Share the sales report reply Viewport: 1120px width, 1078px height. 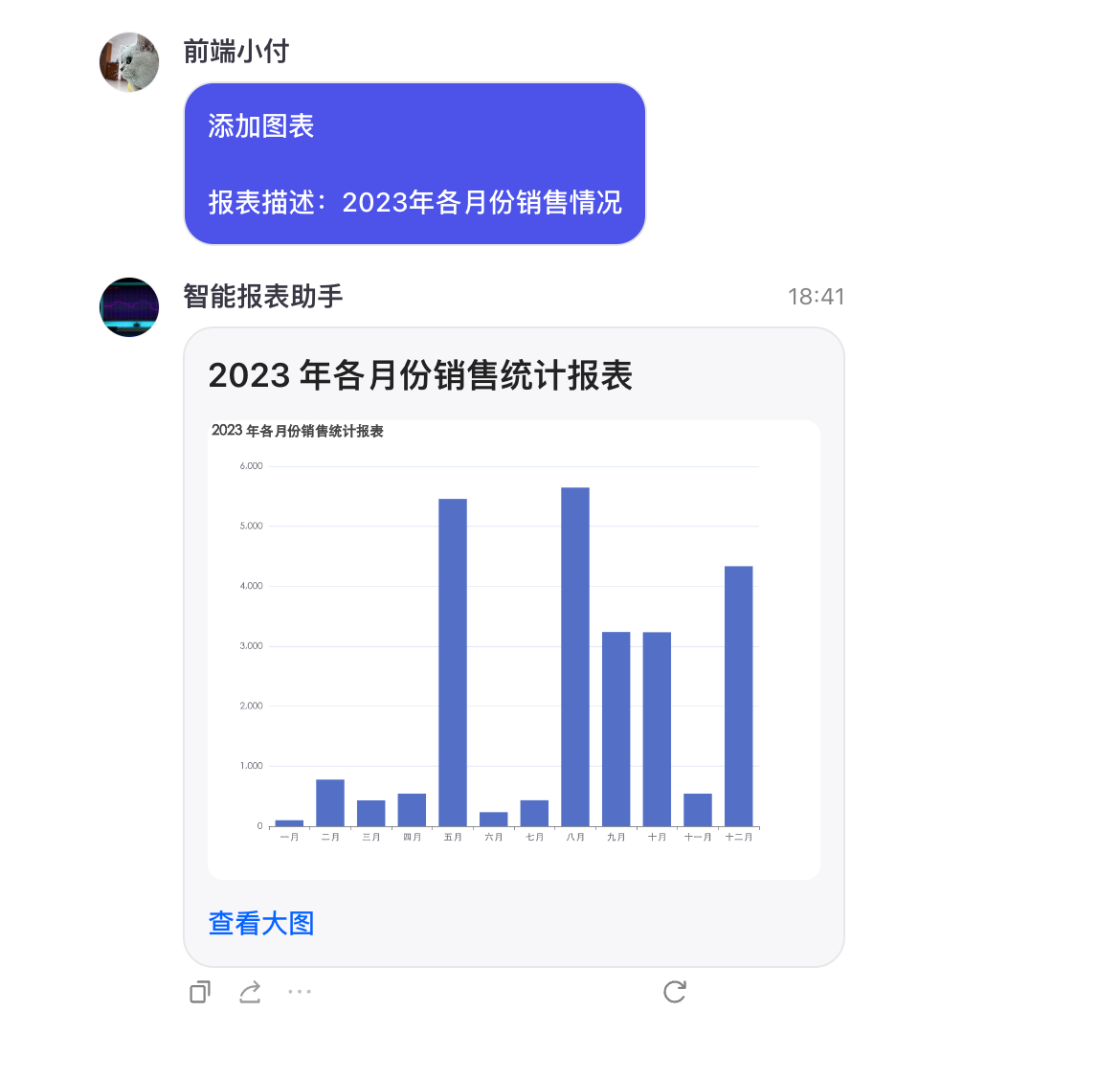250,992
